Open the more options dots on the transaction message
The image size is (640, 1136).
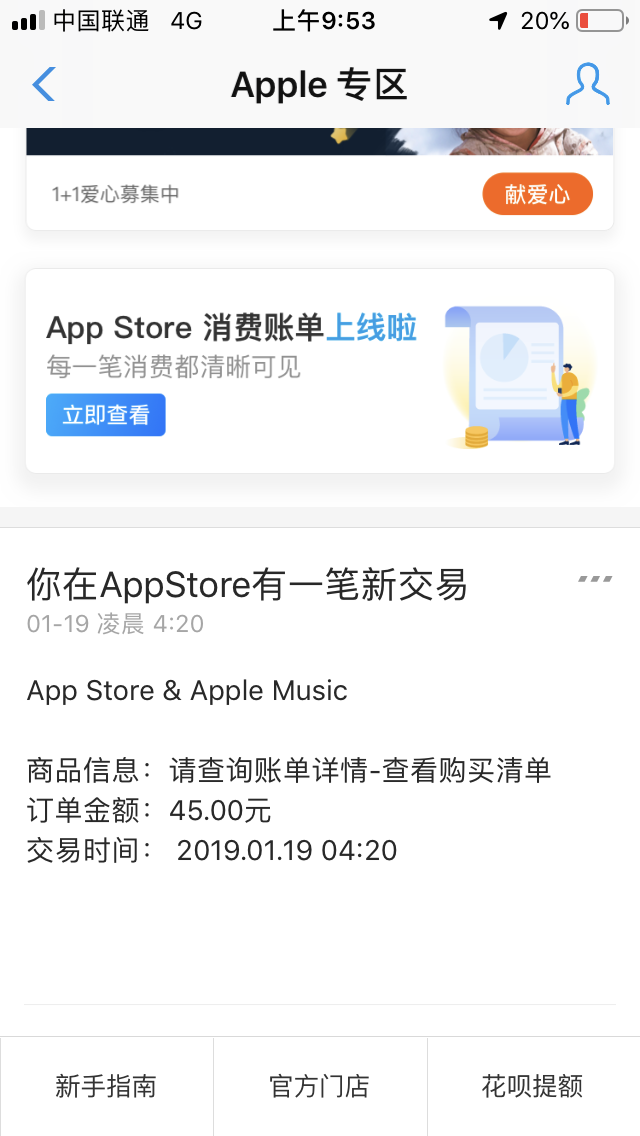[595, 579]
